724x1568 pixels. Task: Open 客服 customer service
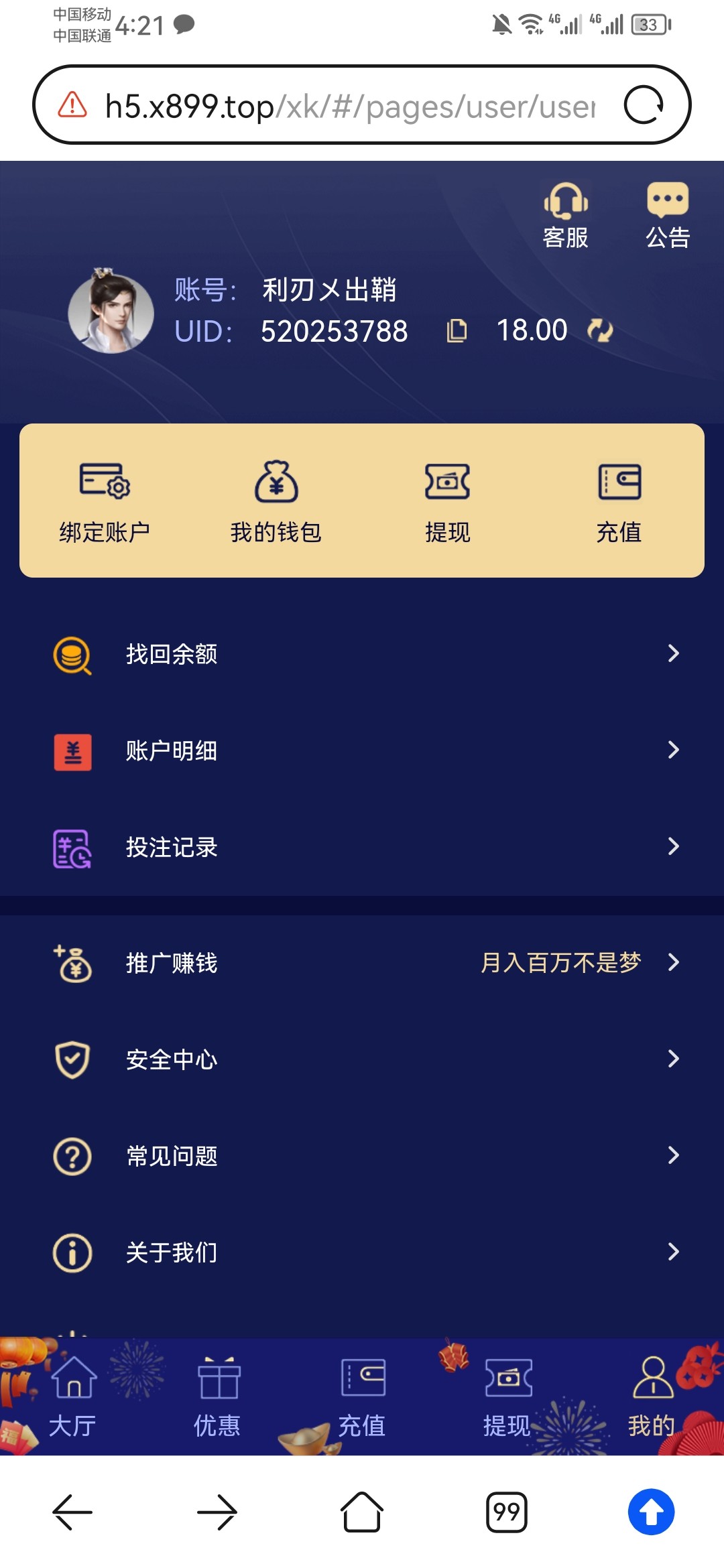565,215
